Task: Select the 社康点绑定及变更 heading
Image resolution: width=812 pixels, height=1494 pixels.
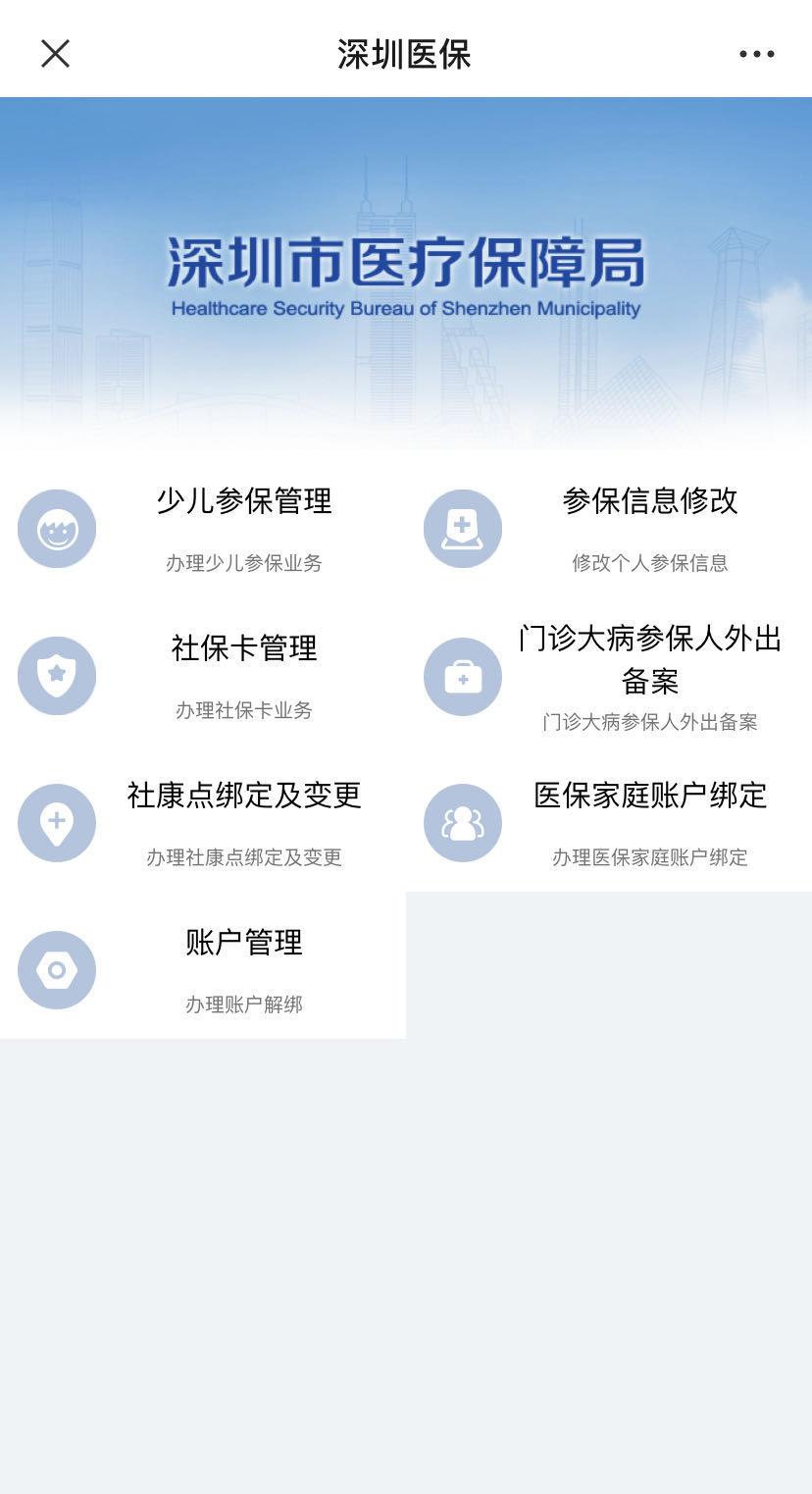Action: tap(245, 796)
